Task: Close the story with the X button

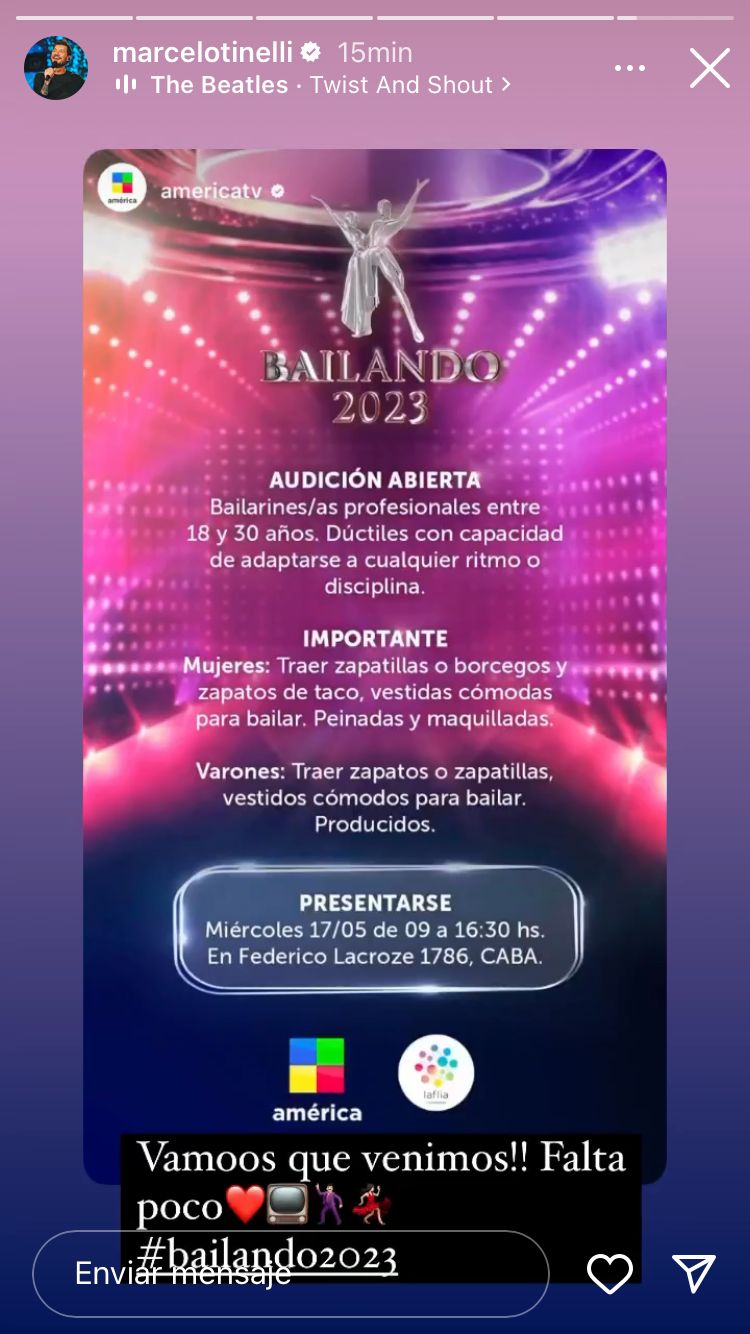Action: (710, 68)
